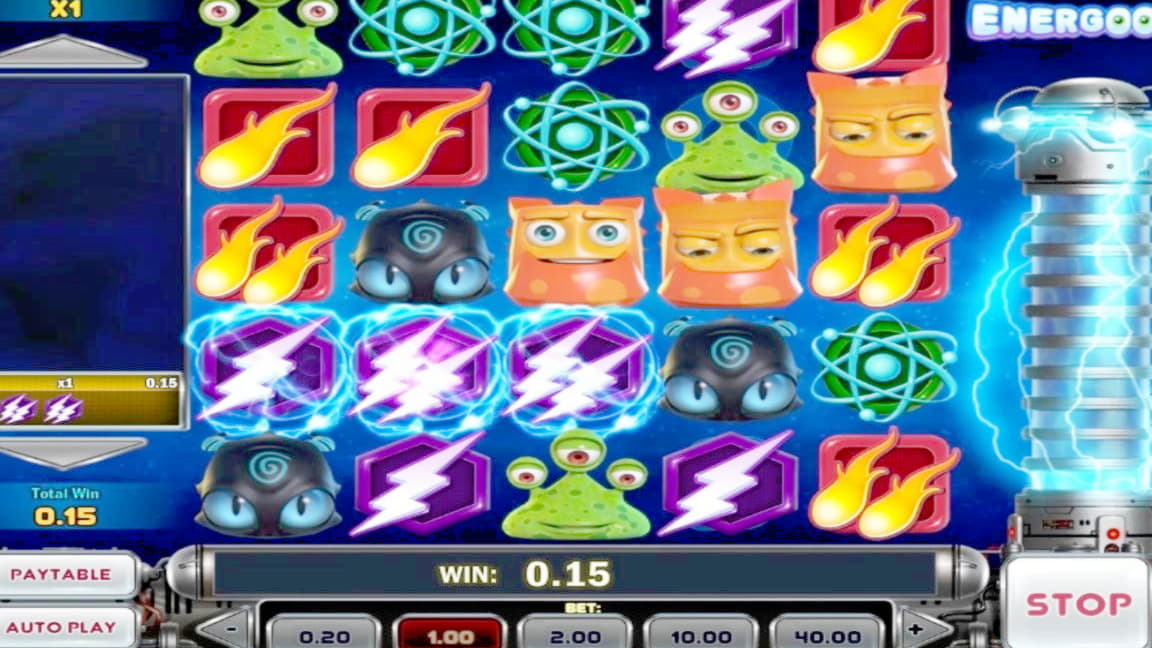The image size is (1152, 648).
Task: Select the 0.20 bet
Action: pyautogui.click(x=323, y=635)
